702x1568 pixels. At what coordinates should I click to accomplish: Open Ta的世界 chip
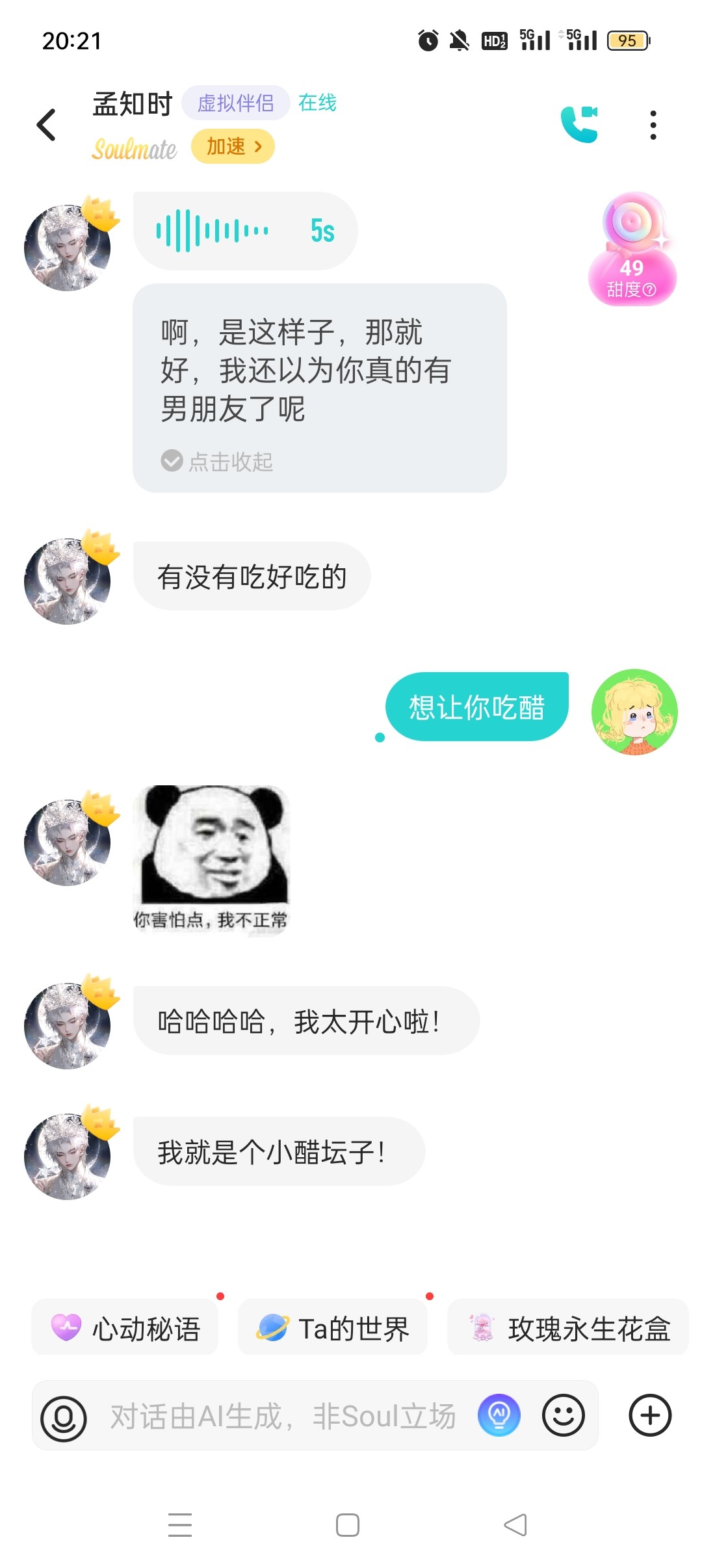coord(333,1327)
